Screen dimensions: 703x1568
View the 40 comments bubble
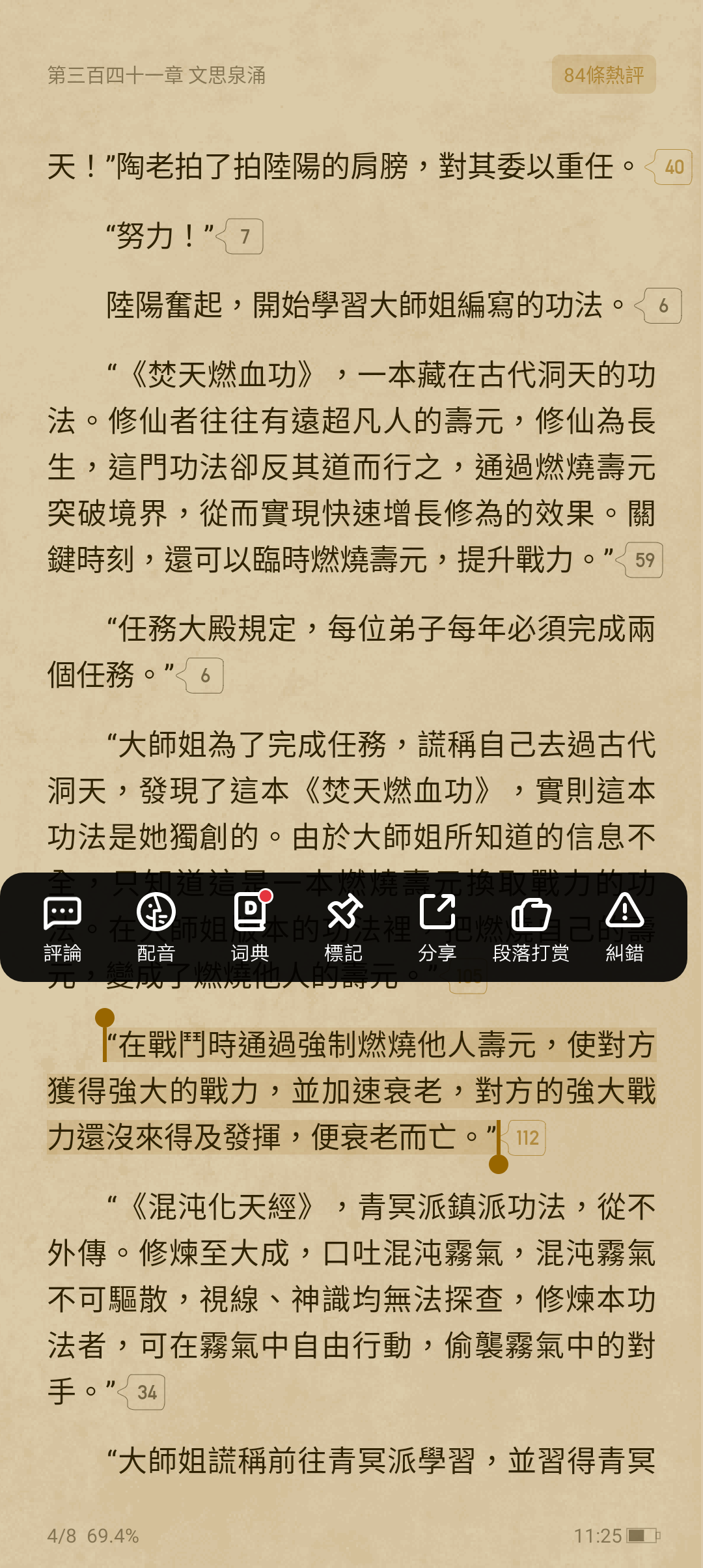coord(672,167)
